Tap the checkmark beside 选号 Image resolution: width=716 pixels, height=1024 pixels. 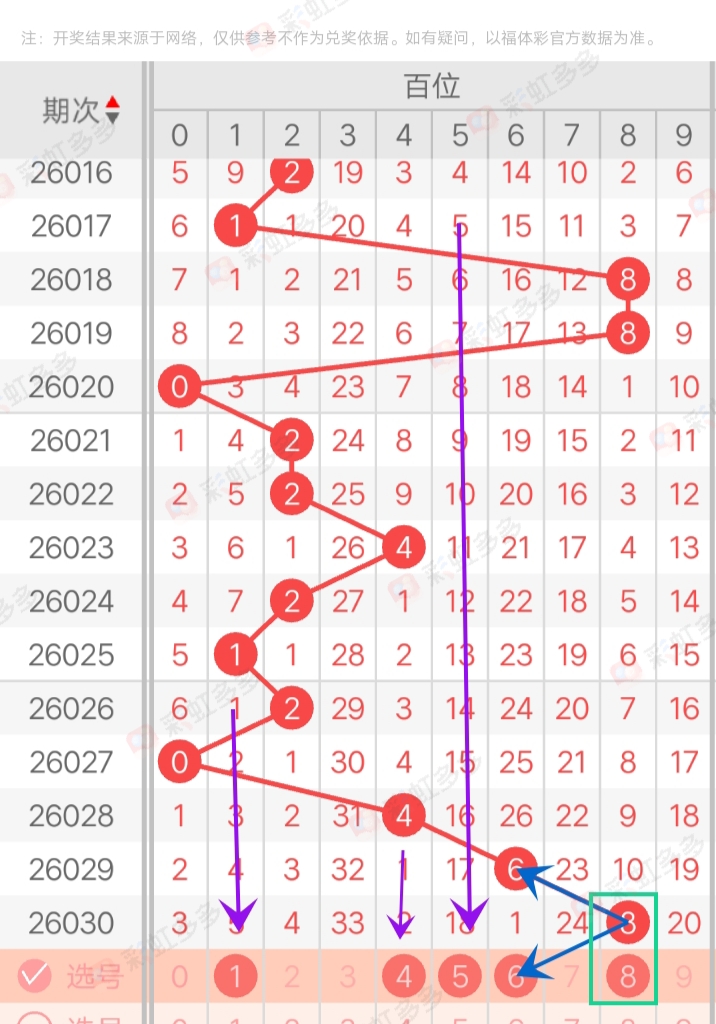(x=35, y=976)
